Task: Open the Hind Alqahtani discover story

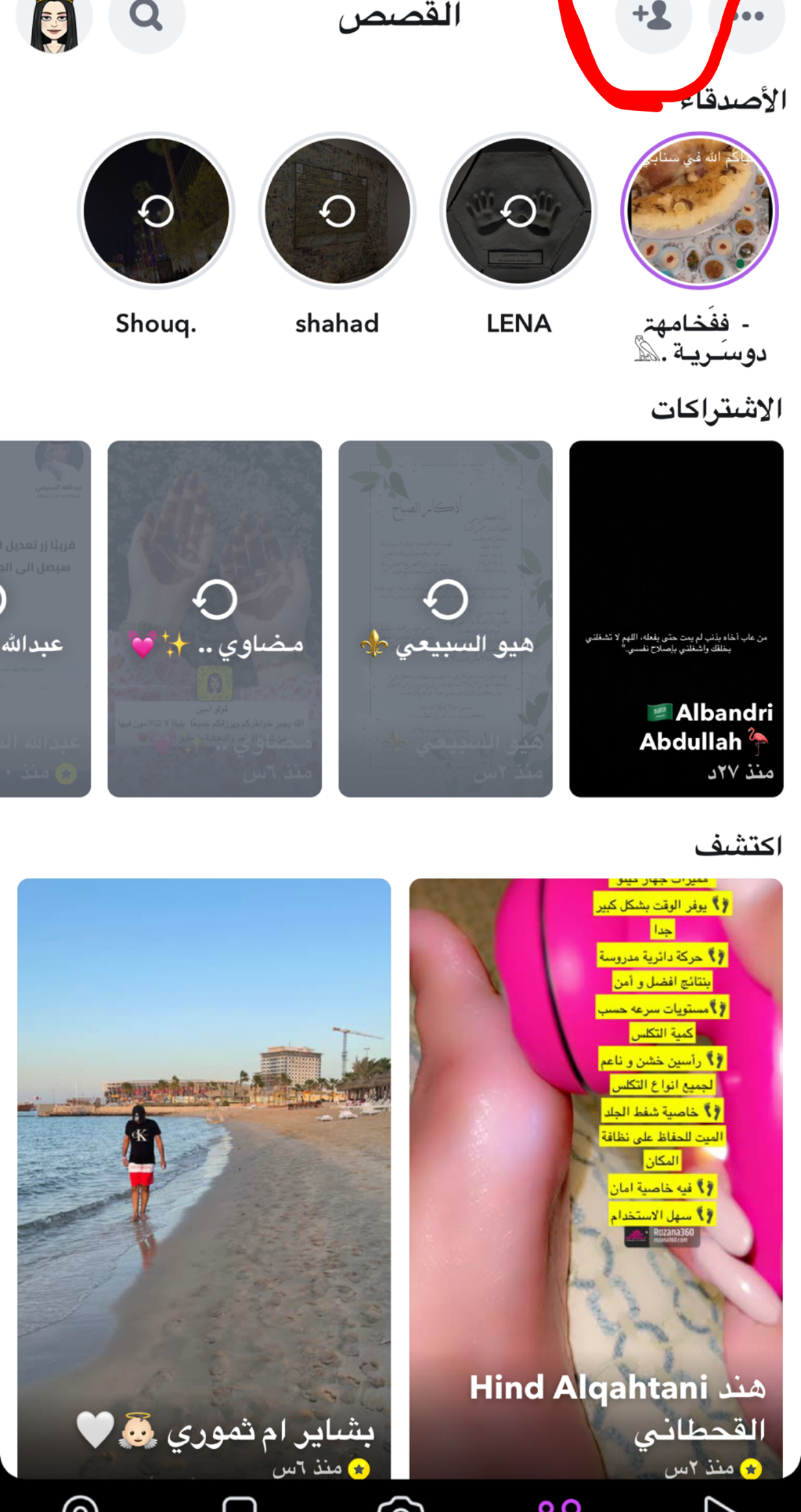Action: coord(596,1176)
